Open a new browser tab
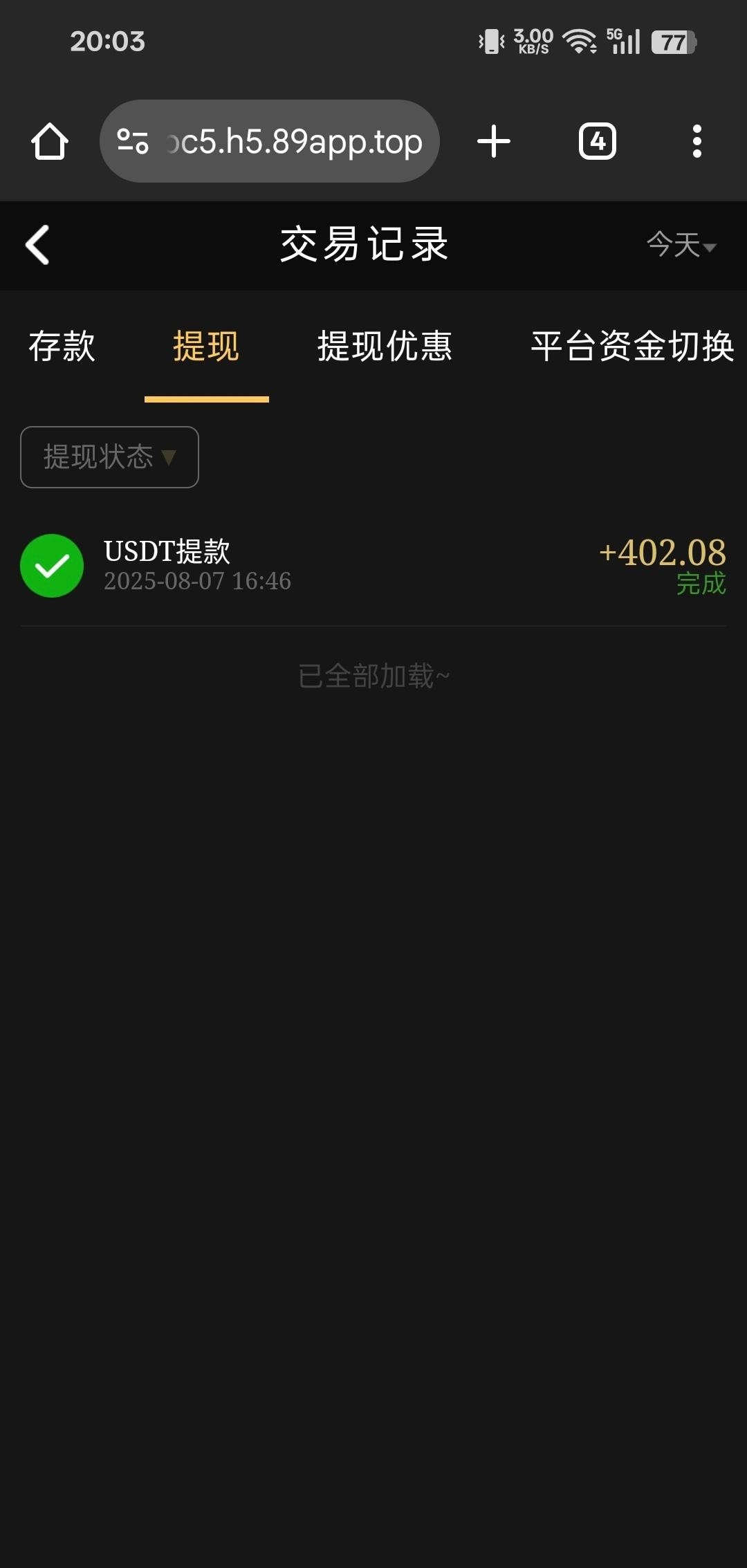Image resolution: width=747 pixels, height=1568 pixels. coord(494,142)
